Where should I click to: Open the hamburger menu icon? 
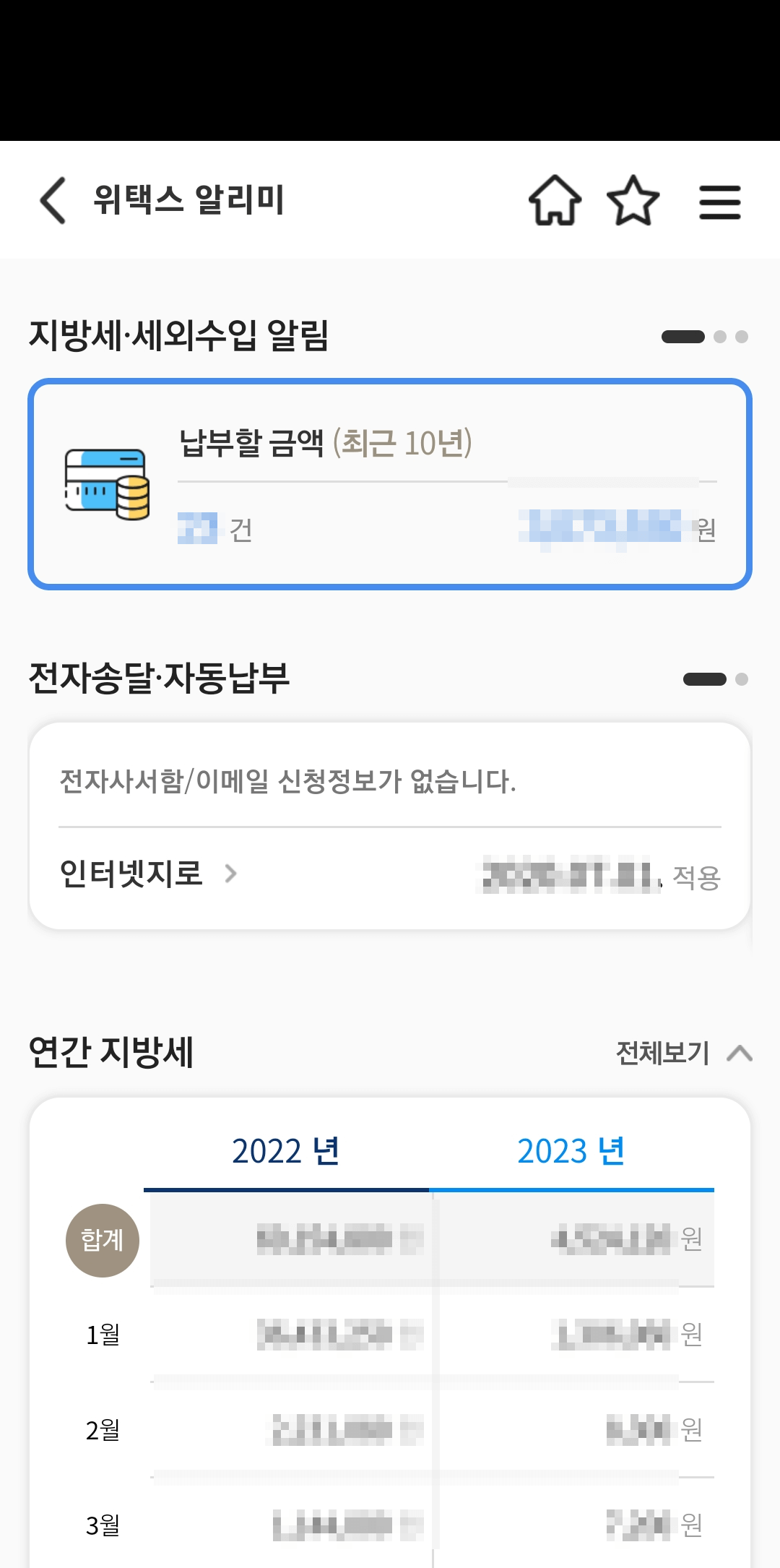tap(720, 200)
